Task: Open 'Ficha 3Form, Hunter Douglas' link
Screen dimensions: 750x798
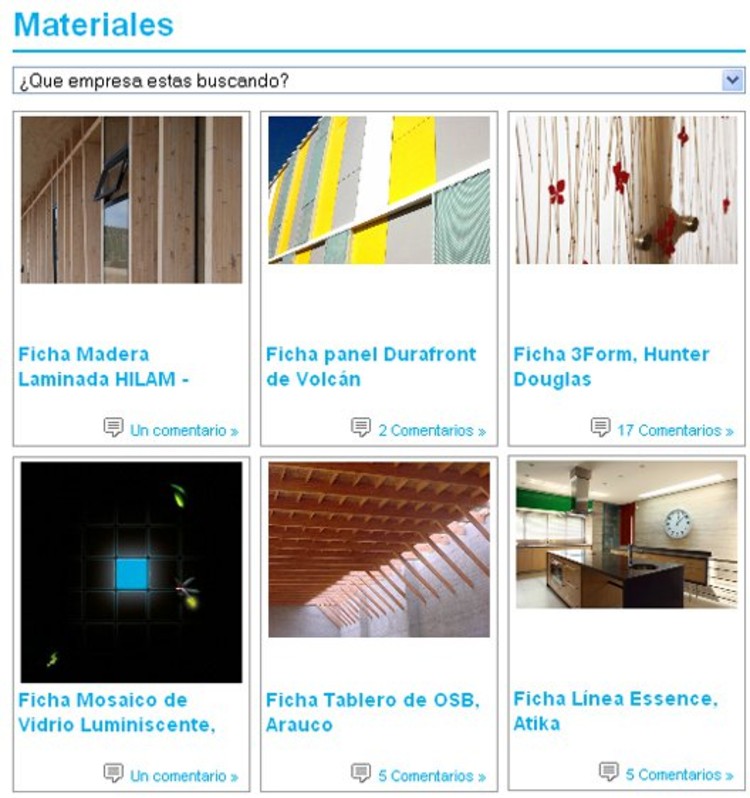Action: [x=611, y=366]
